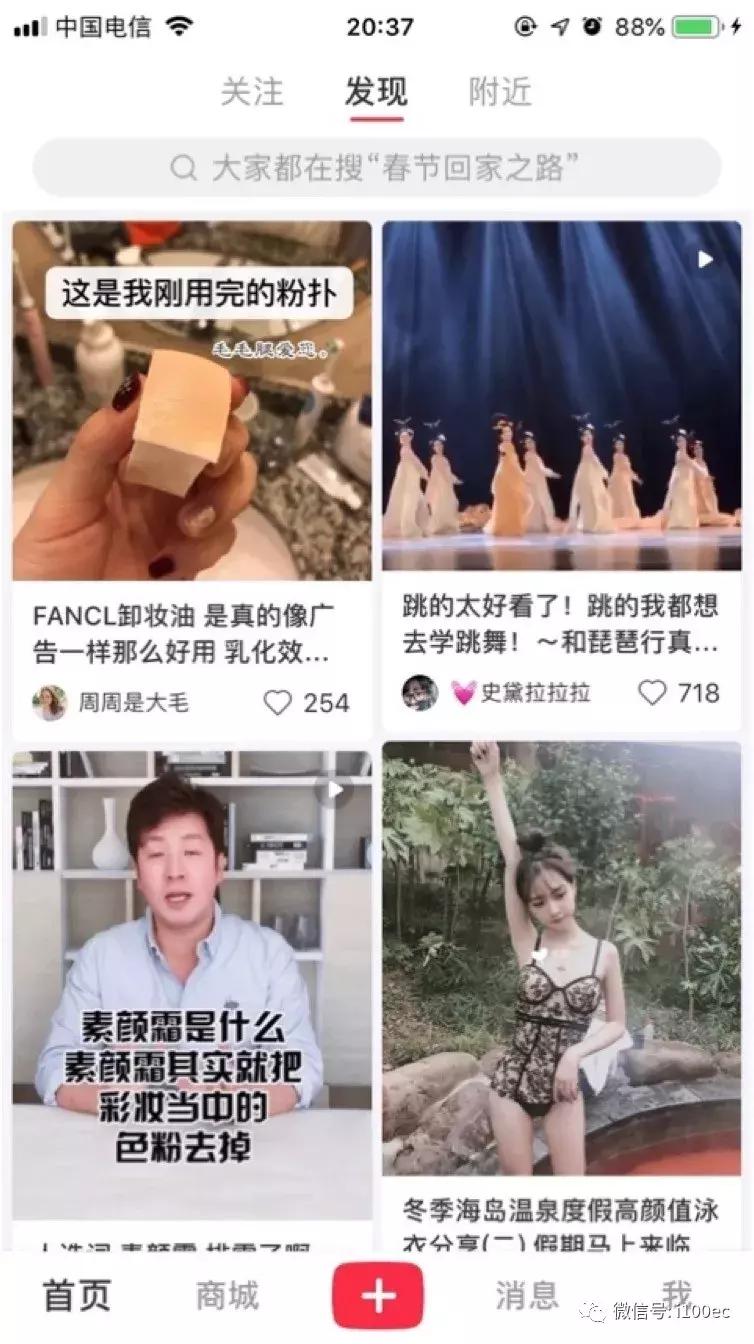Open the 商城 mall icon in bottom bar
The width and height of the screenshot is (754, 1344).
click(x=227, y=1292)
